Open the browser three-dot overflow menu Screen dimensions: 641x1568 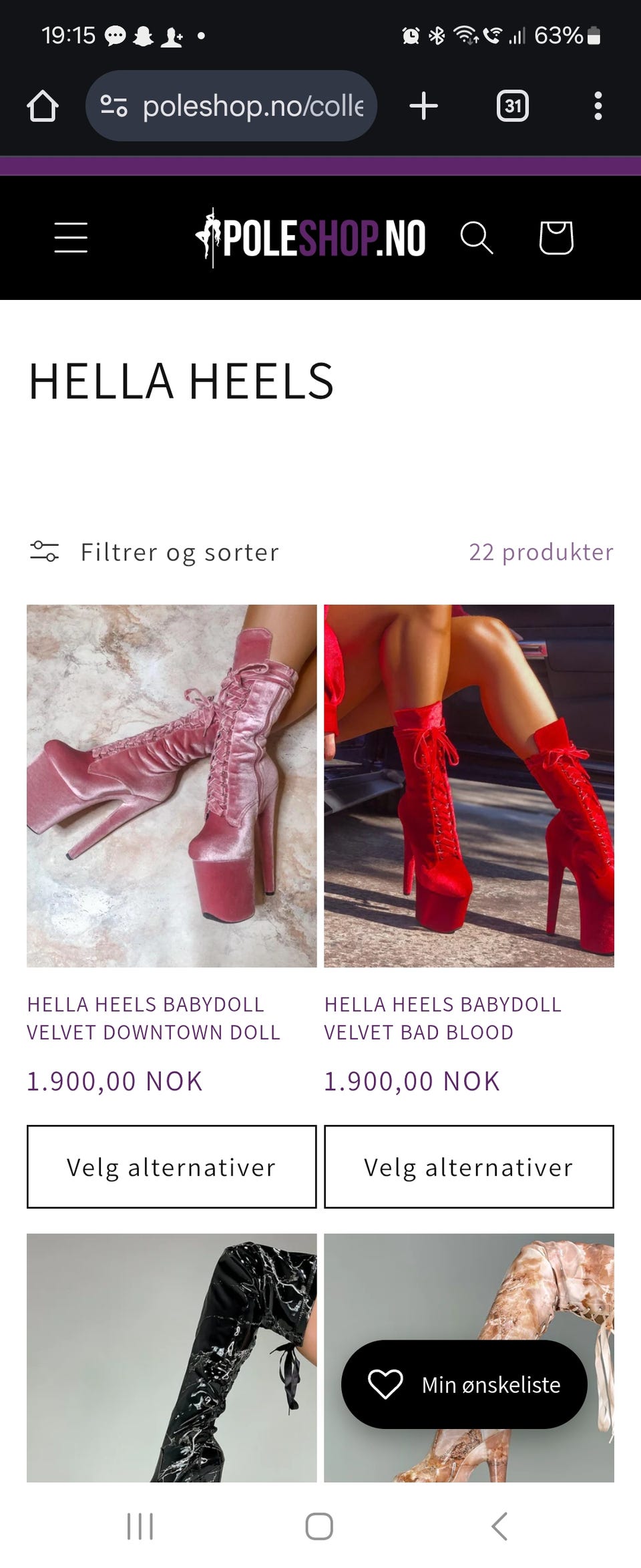click(x=598, y=105)
